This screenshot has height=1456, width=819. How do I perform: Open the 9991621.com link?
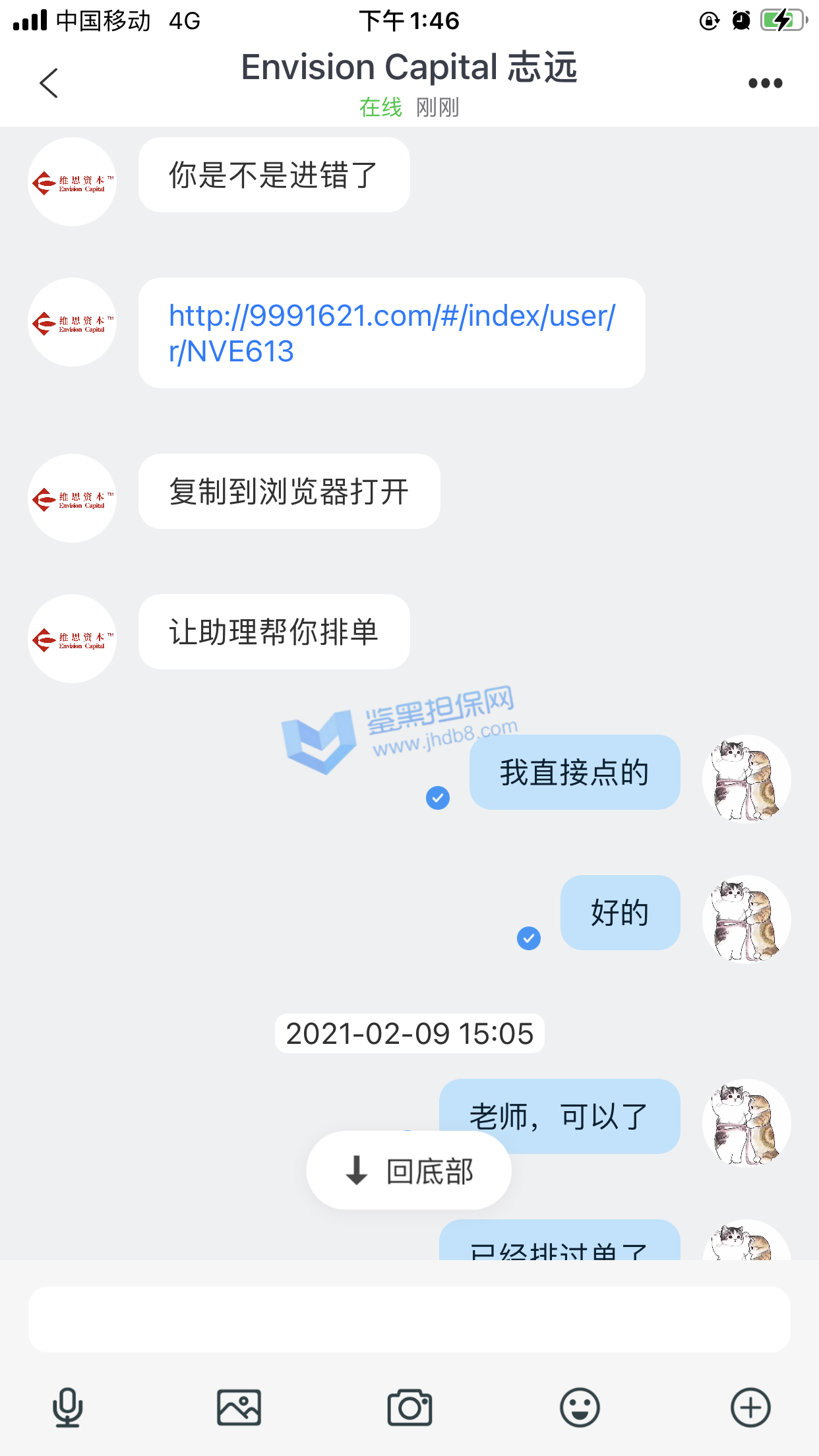pos(392,333)
